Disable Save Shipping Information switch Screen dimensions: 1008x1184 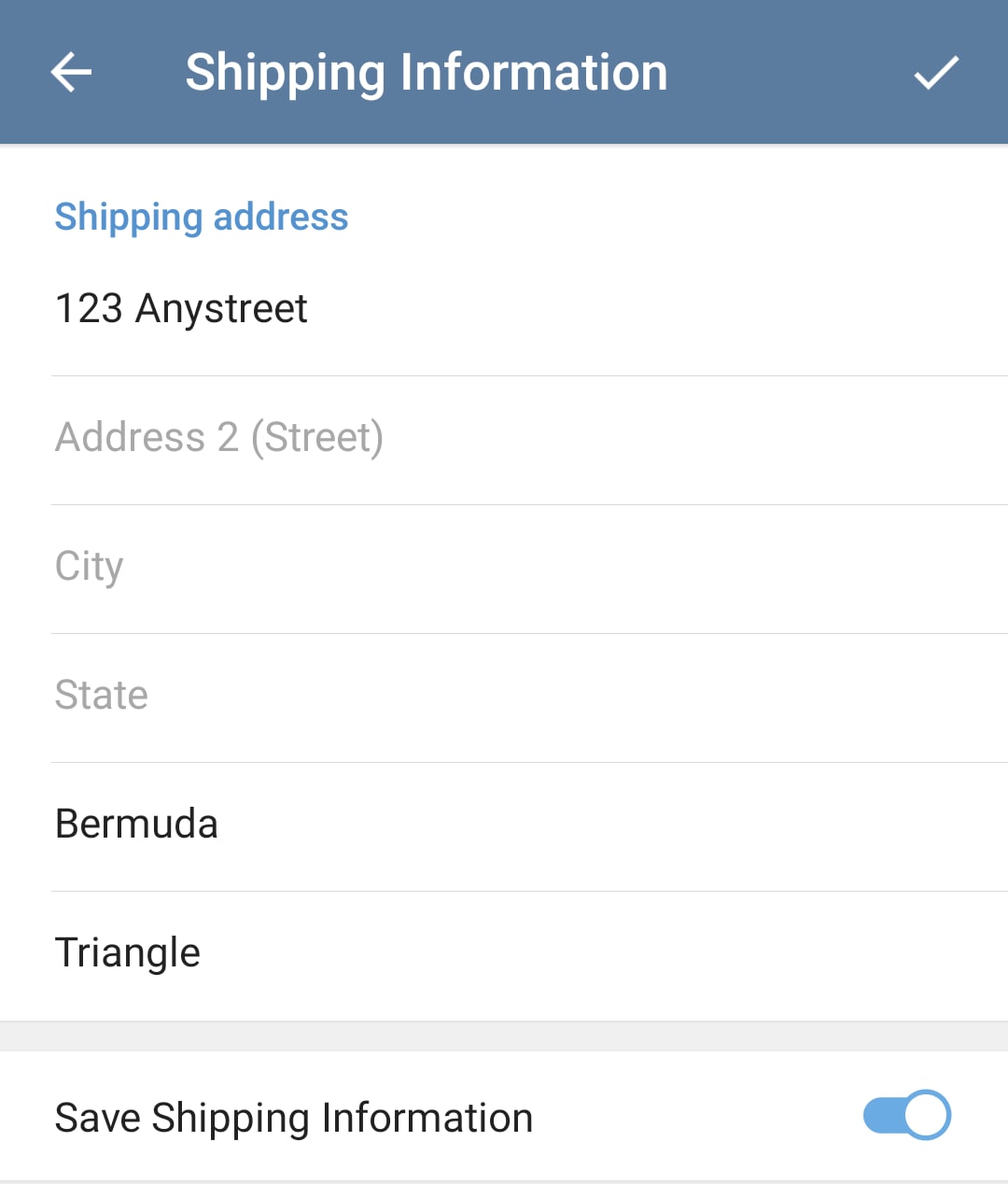point(906,1116)
